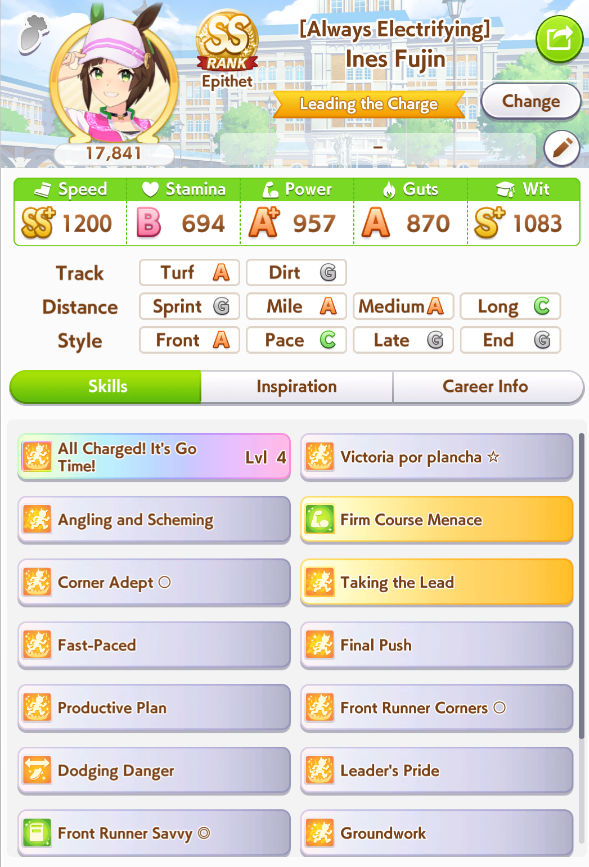Tap the pencil edit icon
Screen dimensions: 589x867
pos(562,148)
